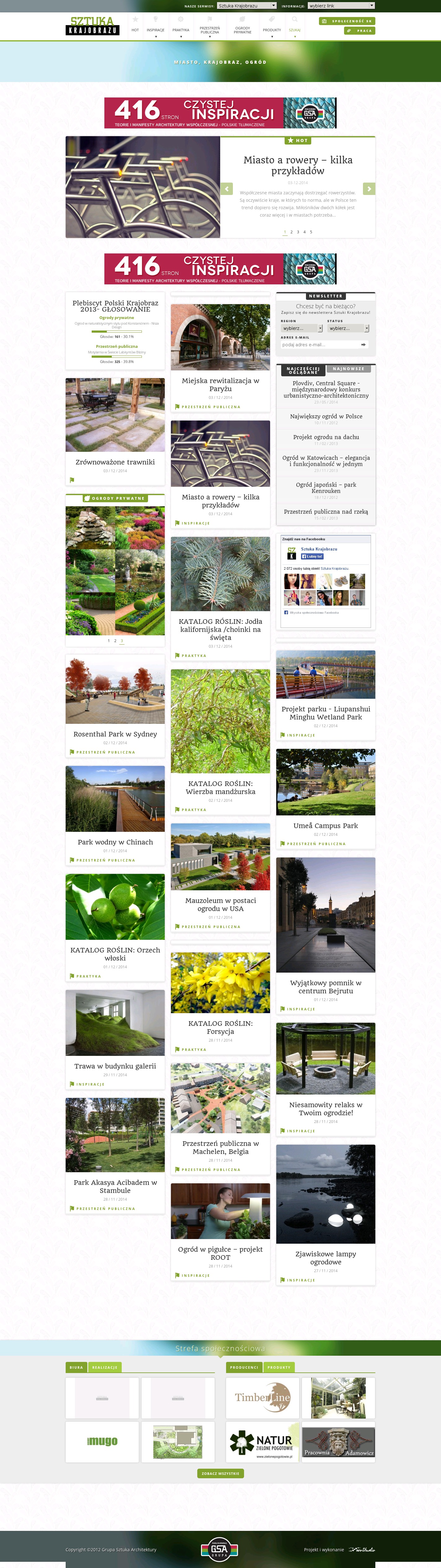The width and height of the screenshot is (441, 1568).
Task: Go to next slide in HOT carousel
Action: pyautogui.click(x=369, y=189)
